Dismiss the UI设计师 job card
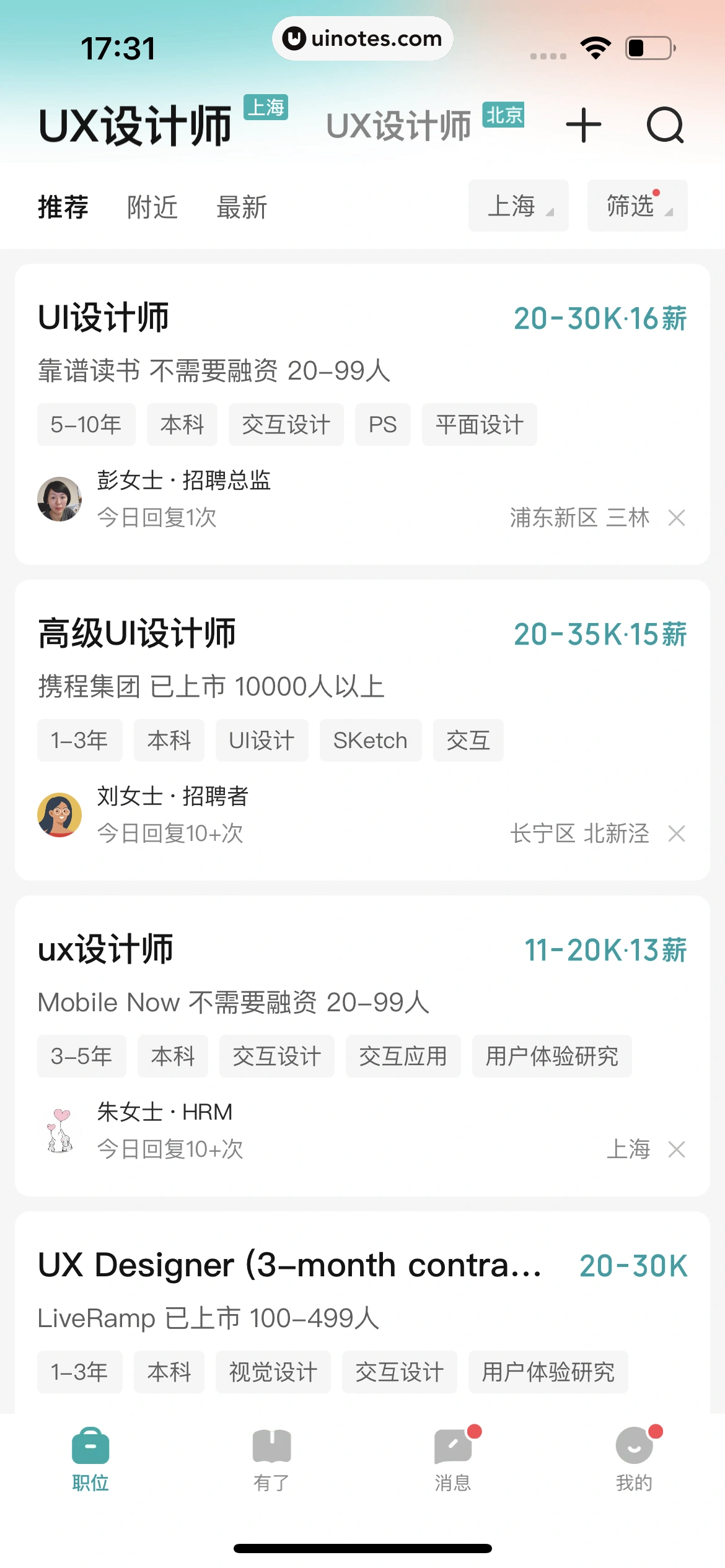 (x=677, y=518)
